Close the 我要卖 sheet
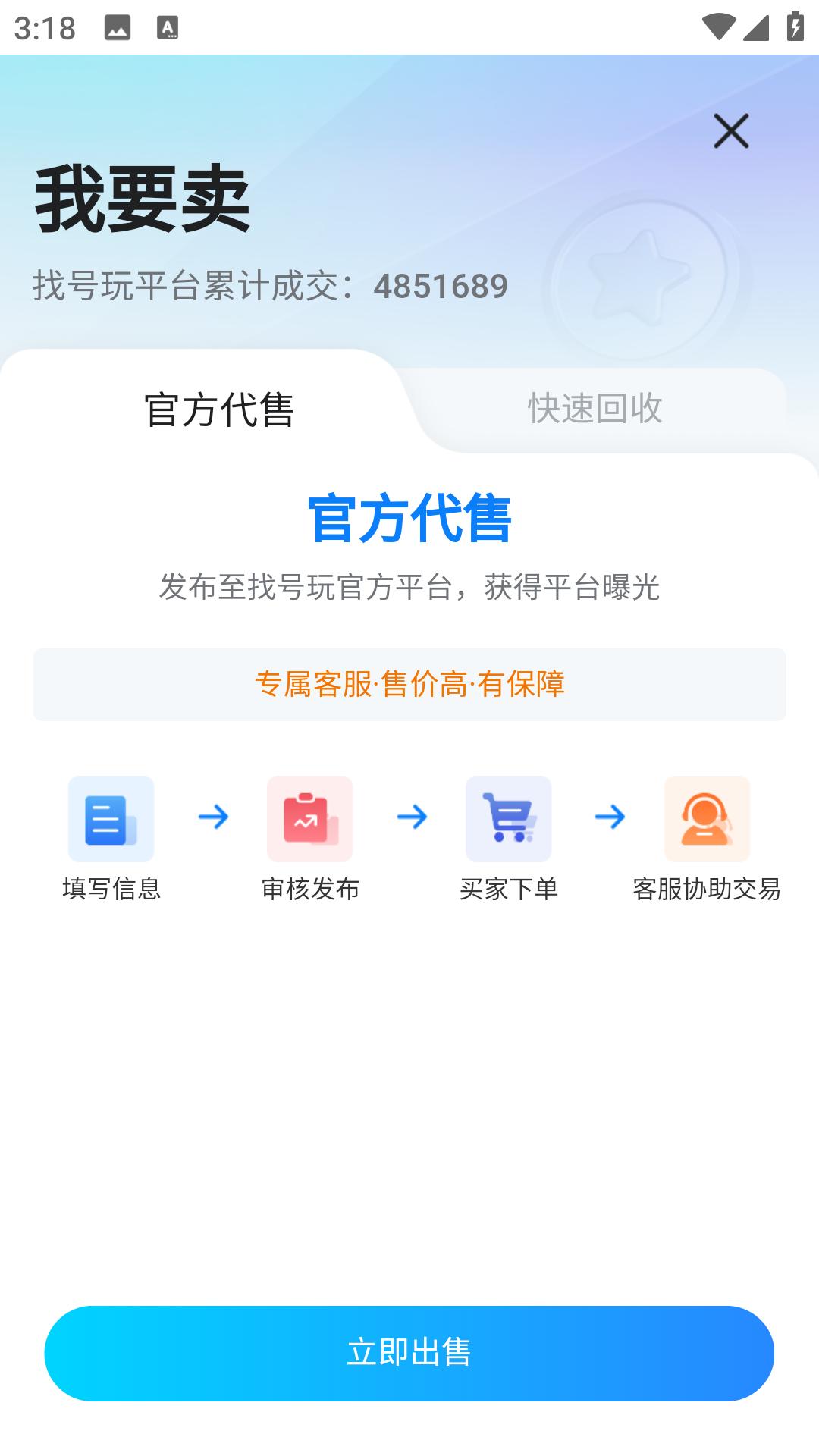 (730, 130)
